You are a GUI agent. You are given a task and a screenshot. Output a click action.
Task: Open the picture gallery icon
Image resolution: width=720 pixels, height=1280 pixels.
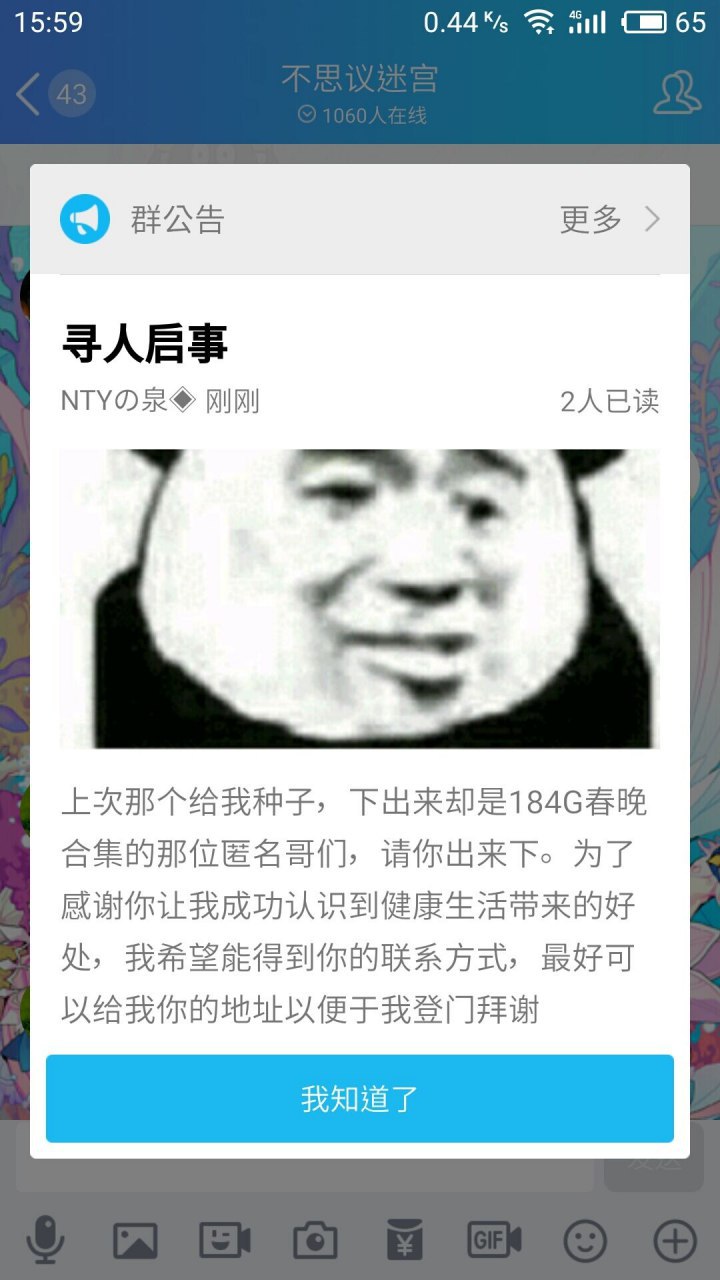(x=135, y=1241)
